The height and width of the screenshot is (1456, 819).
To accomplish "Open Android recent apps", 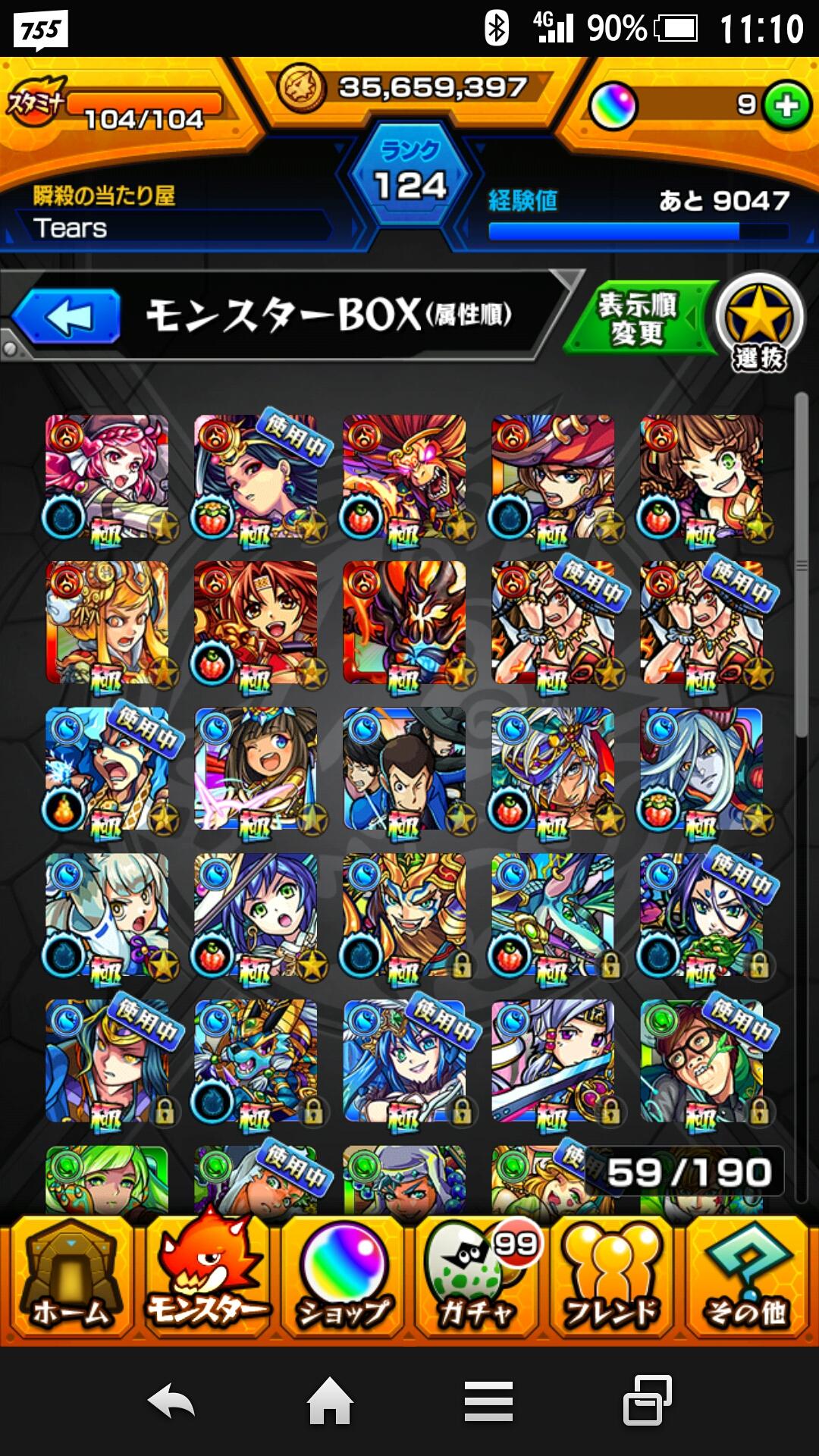I will tap(647, 1401).
